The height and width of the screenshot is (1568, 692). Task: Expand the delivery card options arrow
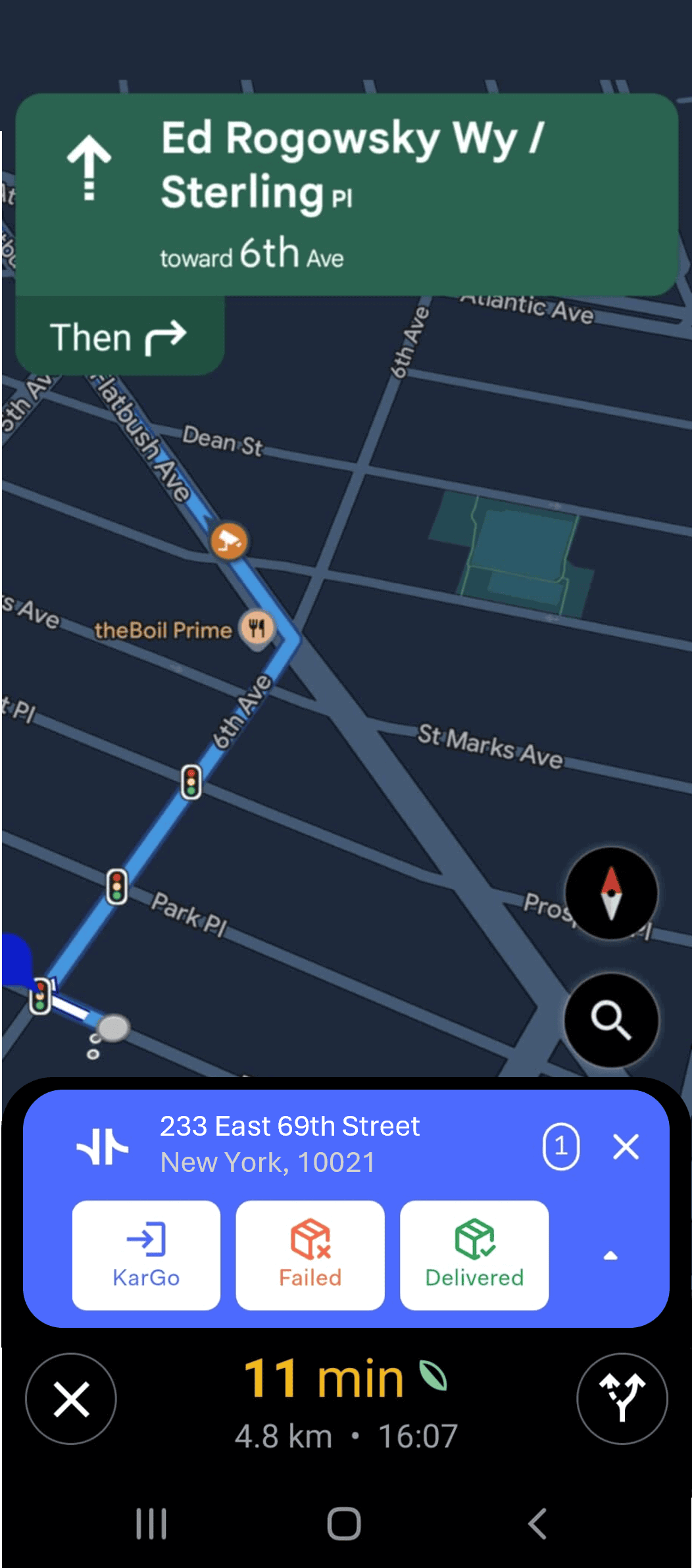tap(610, 1255)
